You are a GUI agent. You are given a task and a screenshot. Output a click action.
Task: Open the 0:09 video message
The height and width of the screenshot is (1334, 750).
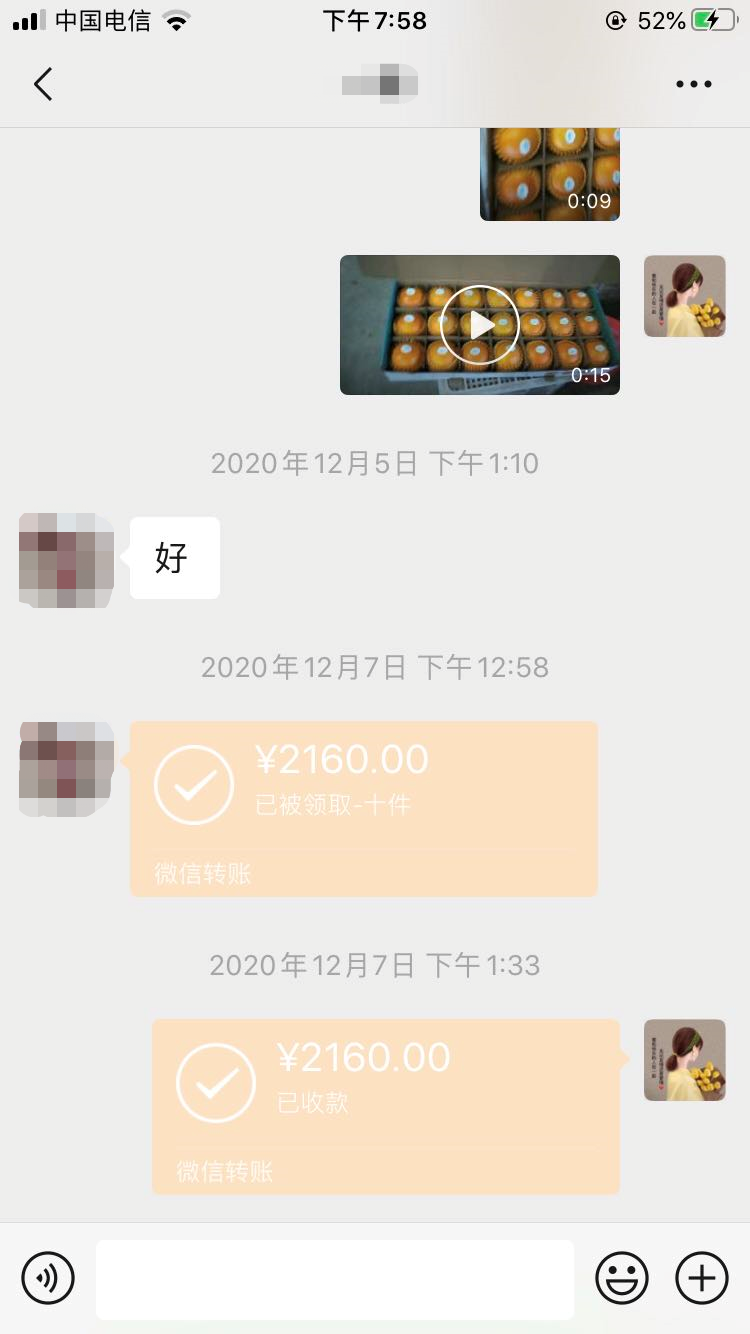[x=550, y=174]
